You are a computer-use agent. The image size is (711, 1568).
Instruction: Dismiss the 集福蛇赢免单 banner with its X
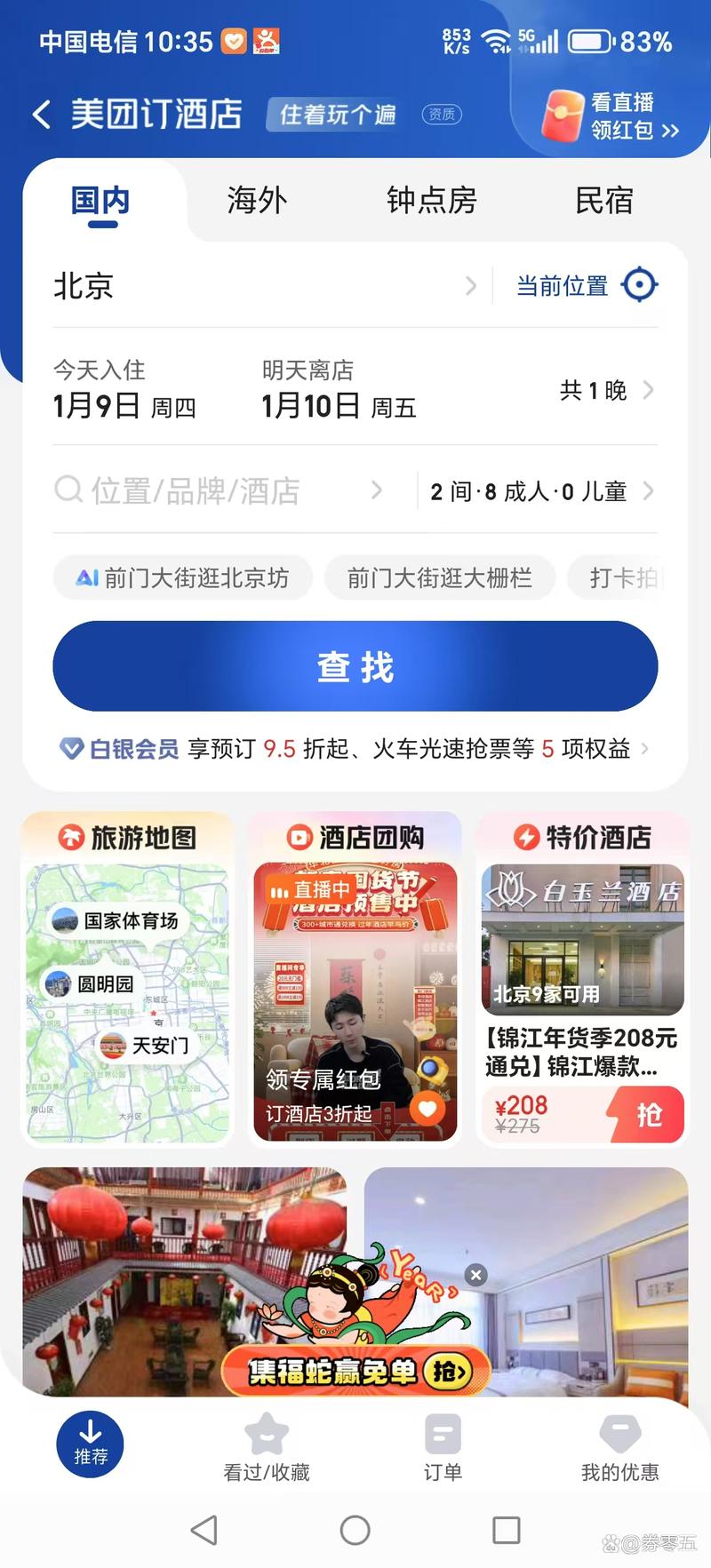pos(475,1274)
